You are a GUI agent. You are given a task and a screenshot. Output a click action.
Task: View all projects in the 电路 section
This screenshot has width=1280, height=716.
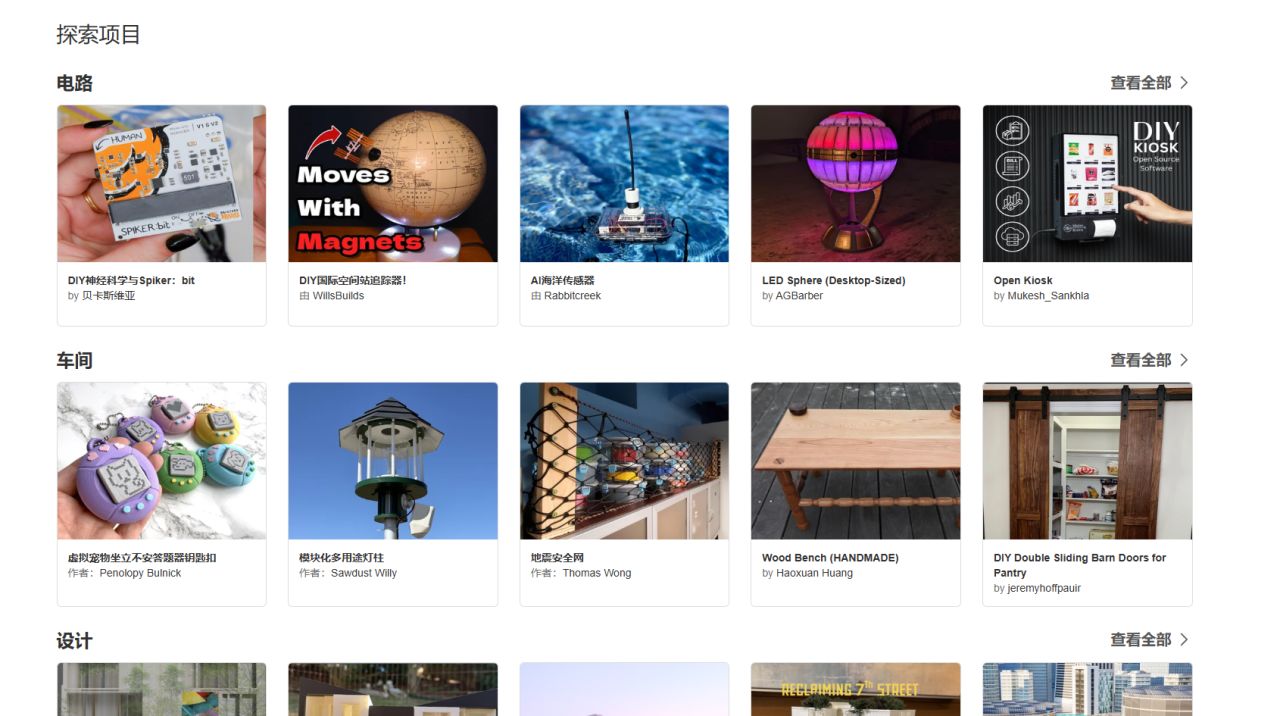[x=1149, y=83]
